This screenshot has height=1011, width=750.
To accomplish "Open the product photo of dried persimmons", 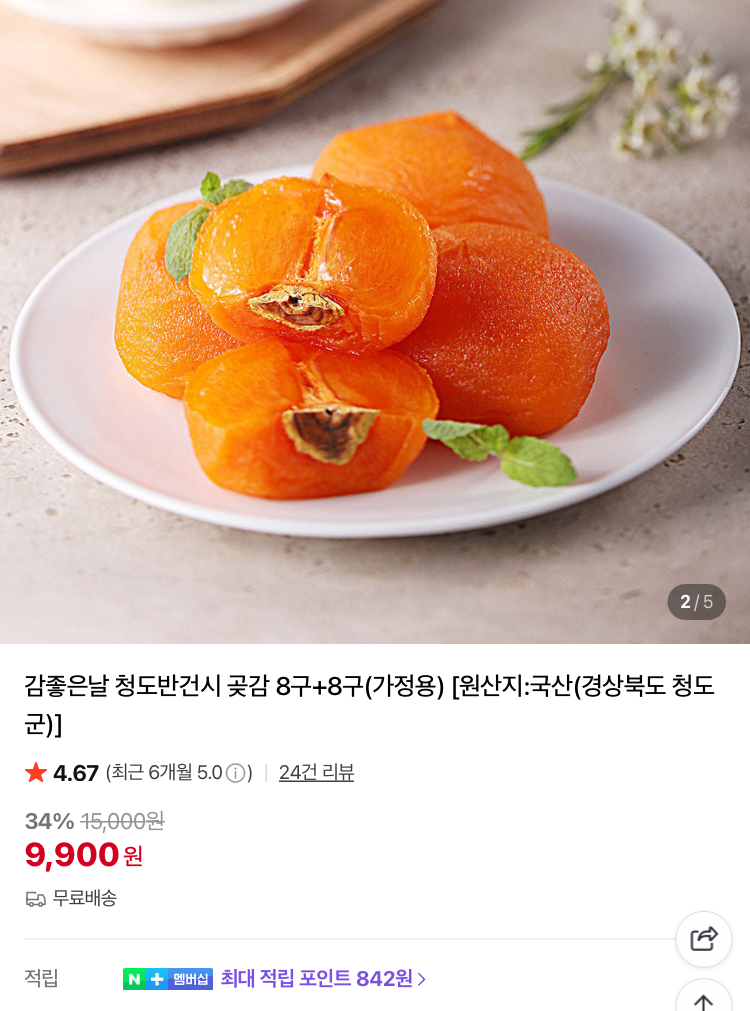I will (375, 320).
